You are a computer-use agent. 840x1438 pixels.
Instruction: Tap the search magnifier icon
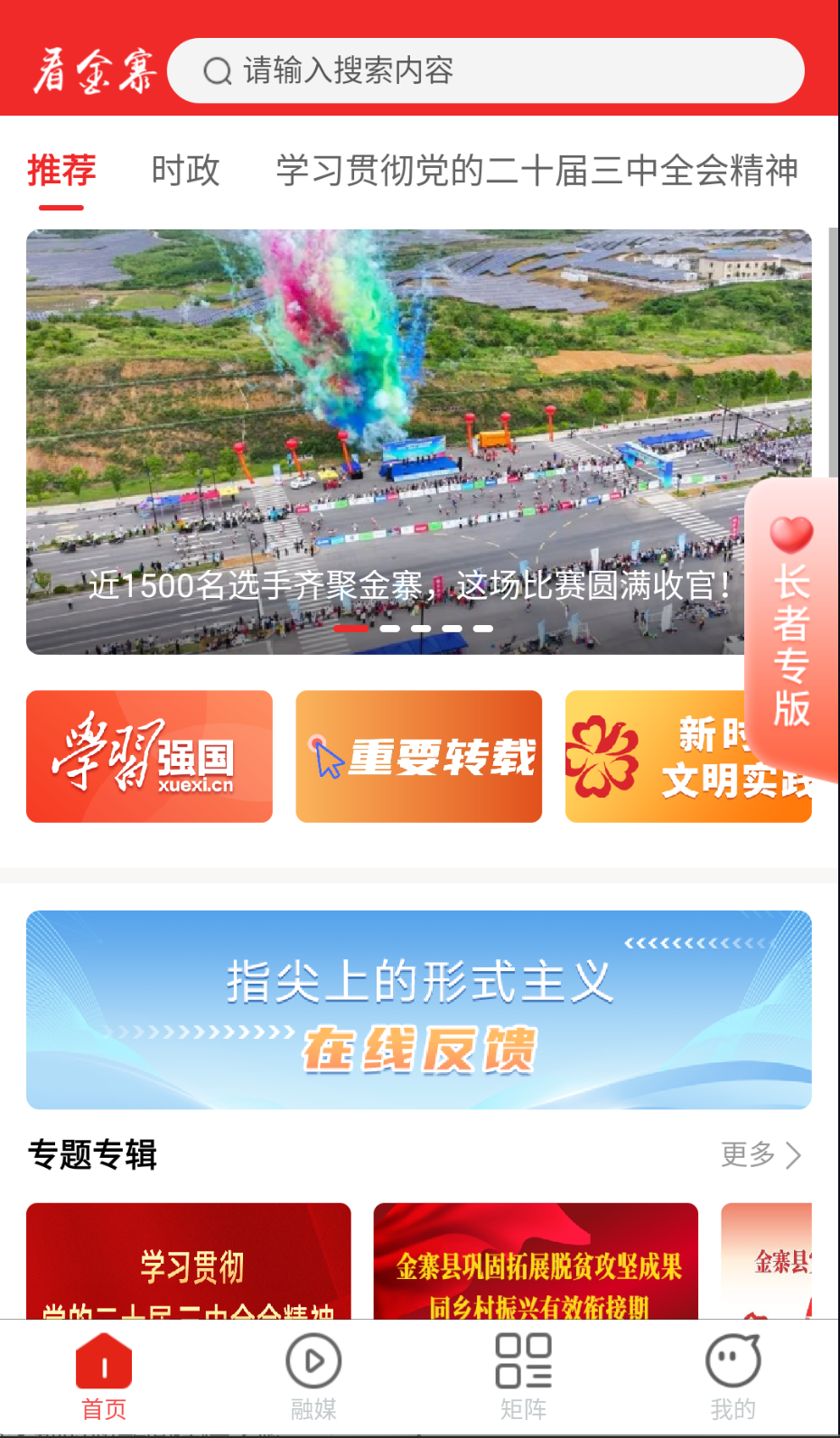click(217, 70)
